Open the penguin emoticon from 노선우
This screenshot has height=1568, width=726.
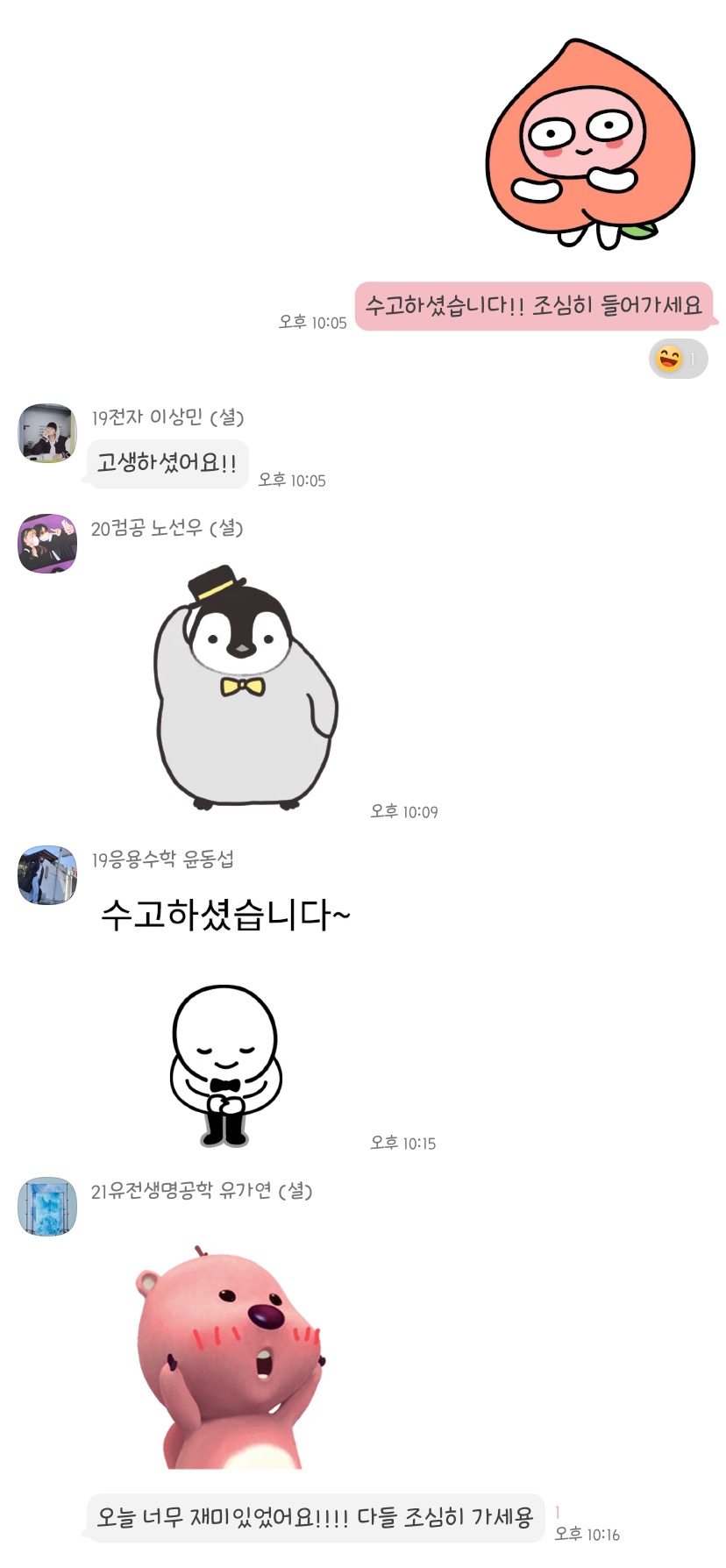[x=246, y=688]
